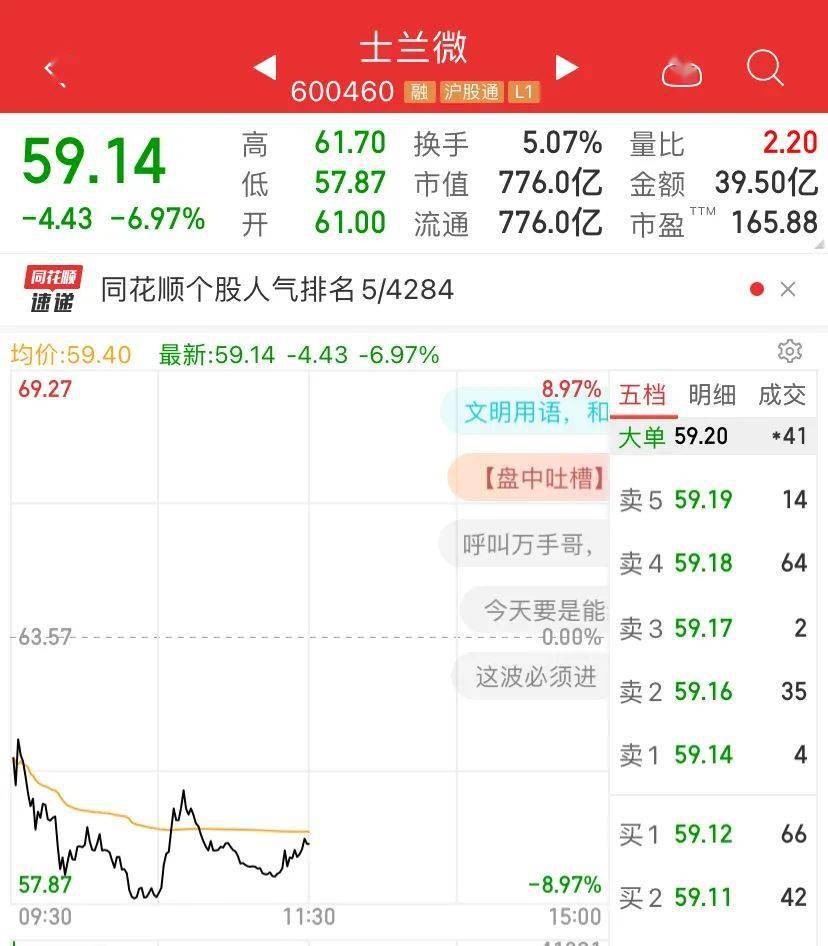Tap the 卖1 59.14 order row

click(x=713, y=754)
